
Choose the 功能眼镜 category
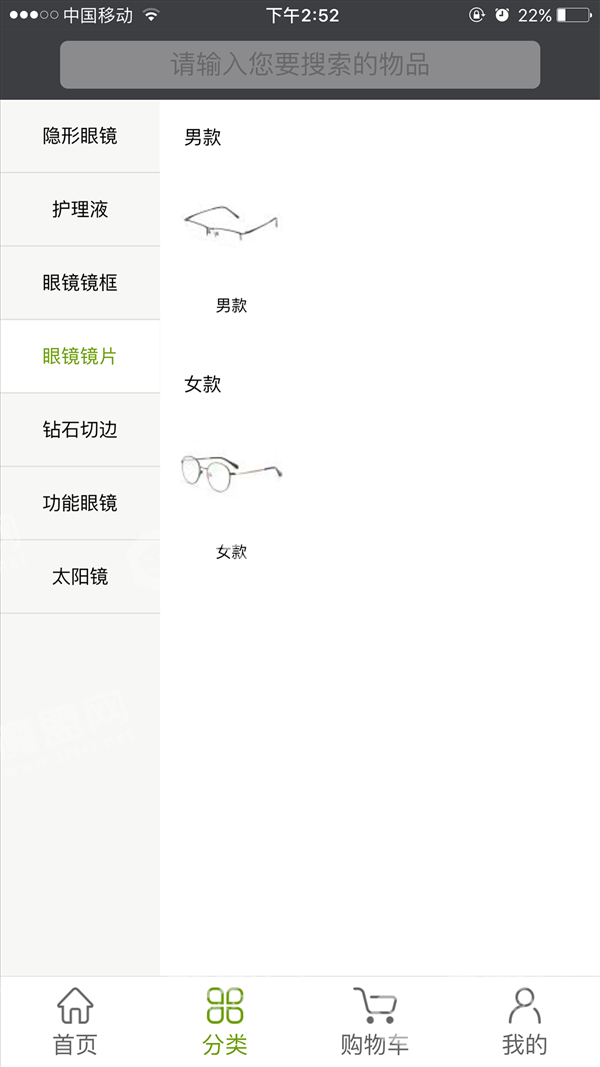coord(80,504)
